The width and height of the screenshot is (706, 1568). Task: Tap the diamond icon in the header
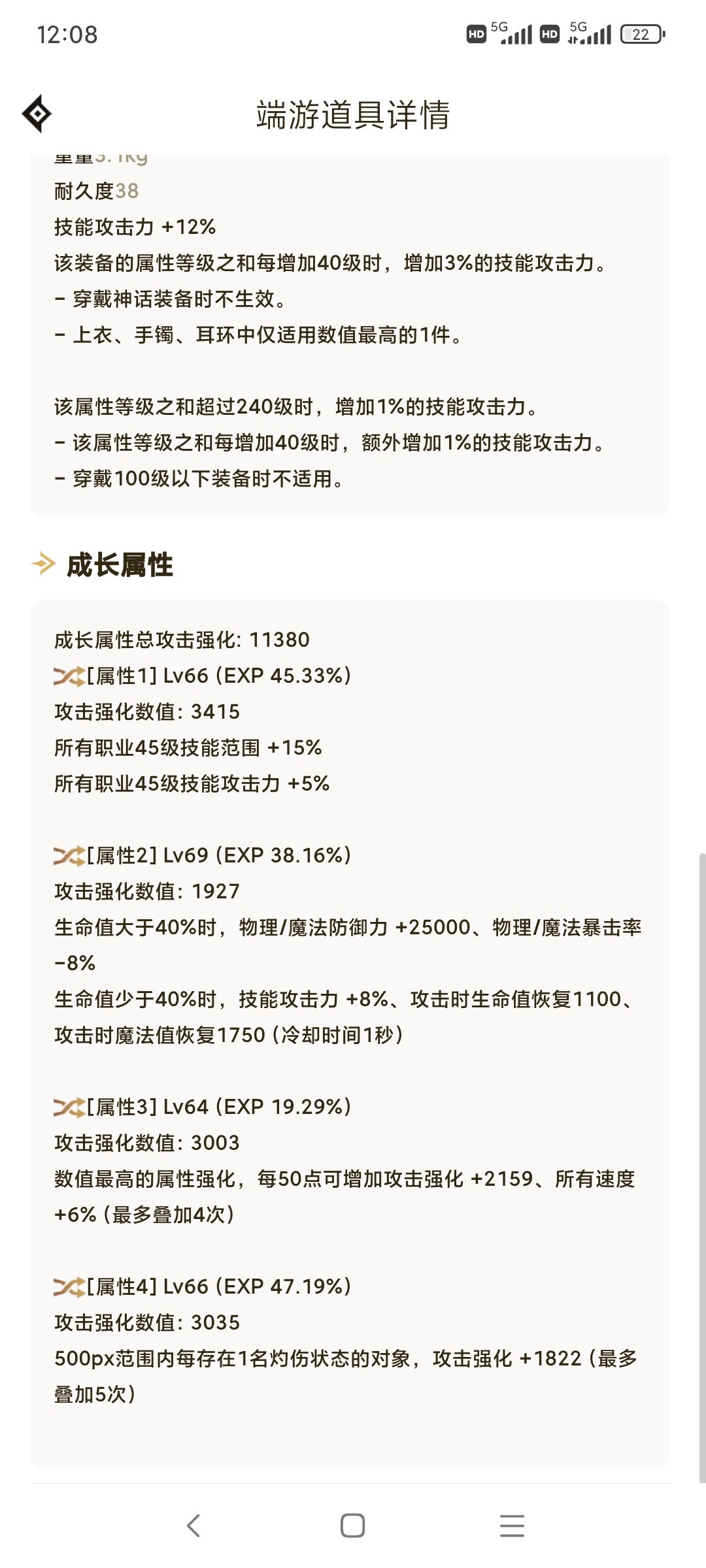(37, 114)
